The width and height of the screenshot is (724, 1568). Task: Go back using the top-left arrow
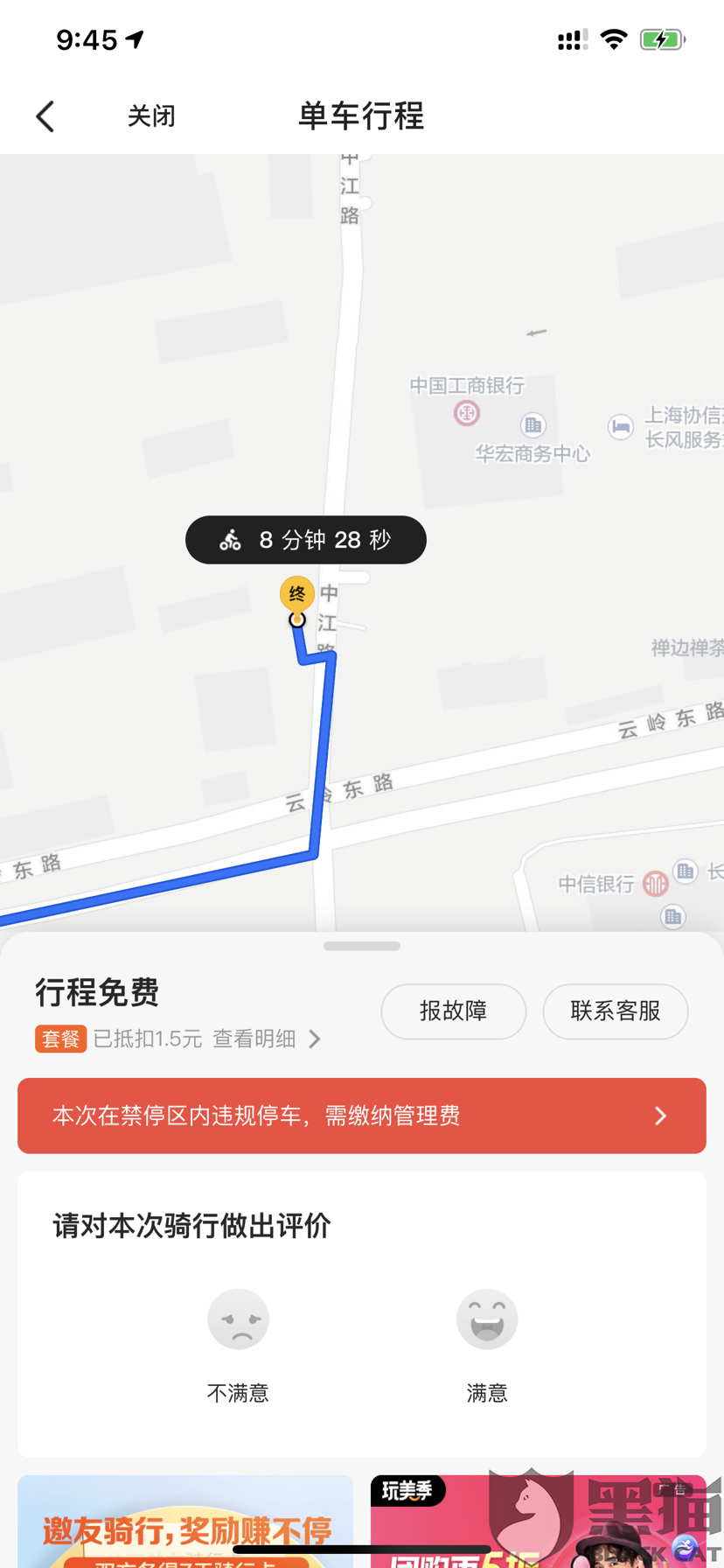coord(45,116)
